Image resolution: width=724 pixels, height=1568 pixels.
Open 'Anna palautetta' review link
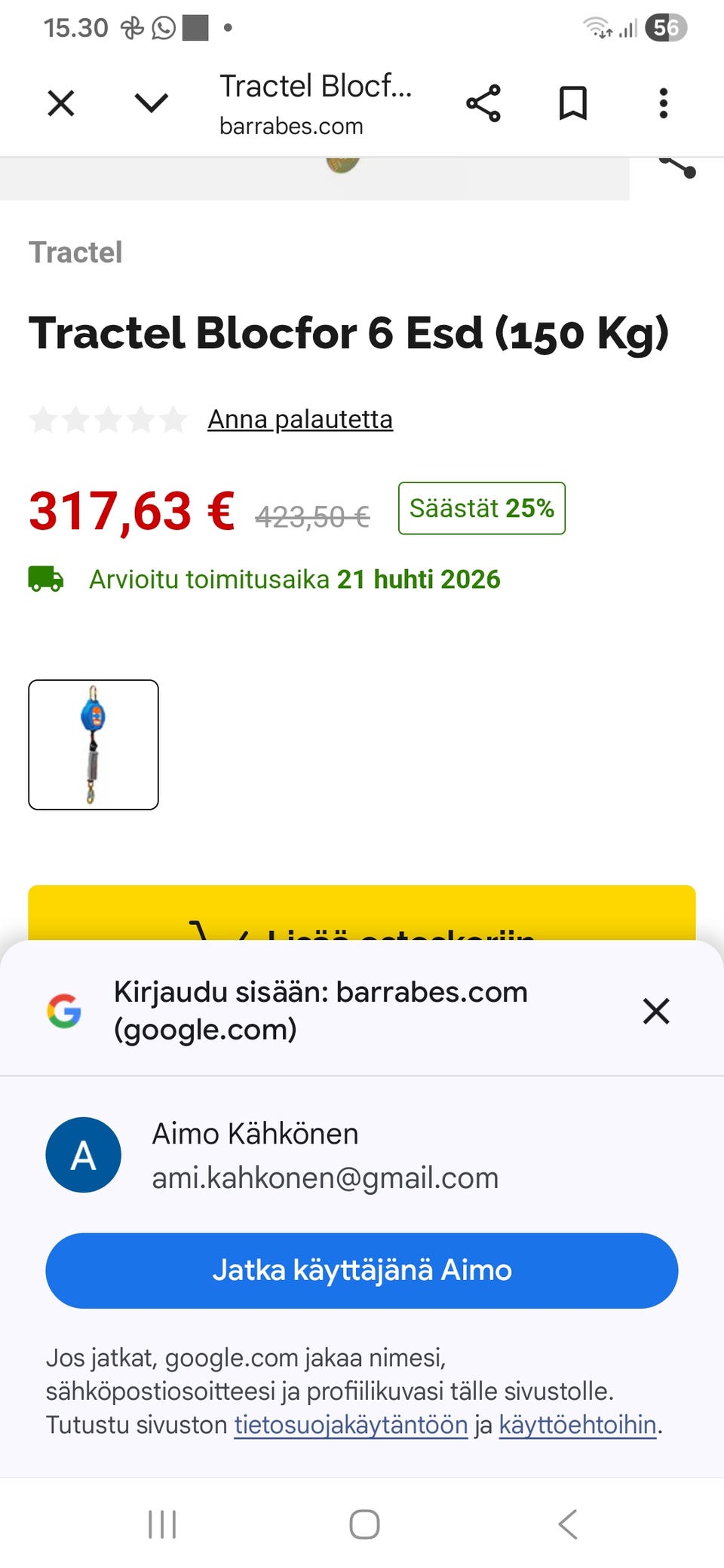click(299, 420)
